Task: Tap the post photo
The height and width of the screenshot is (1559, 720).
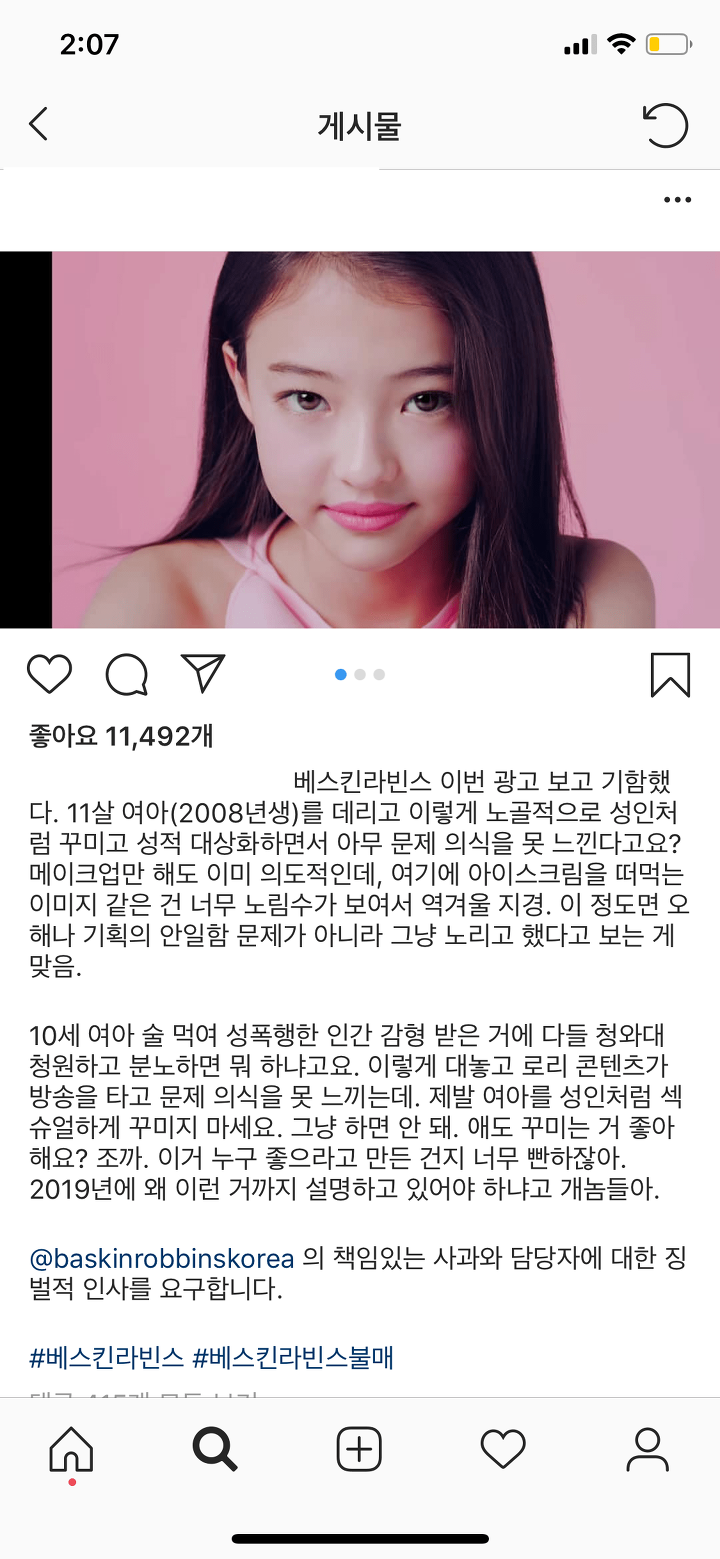Action: coord(385,440)
